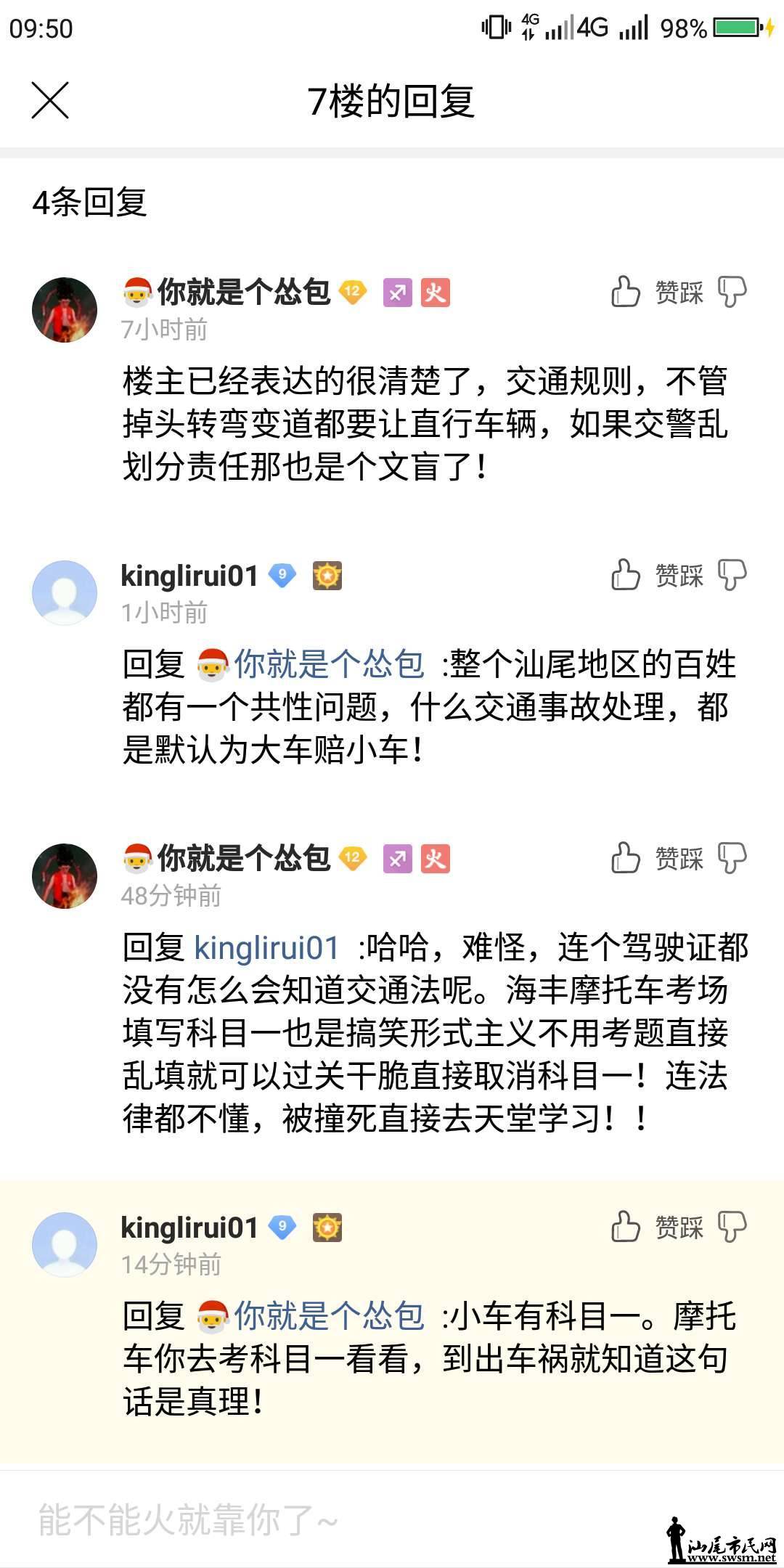
Task: Close the 7楼的回复 panel with the X
Action: click(49, 100)
